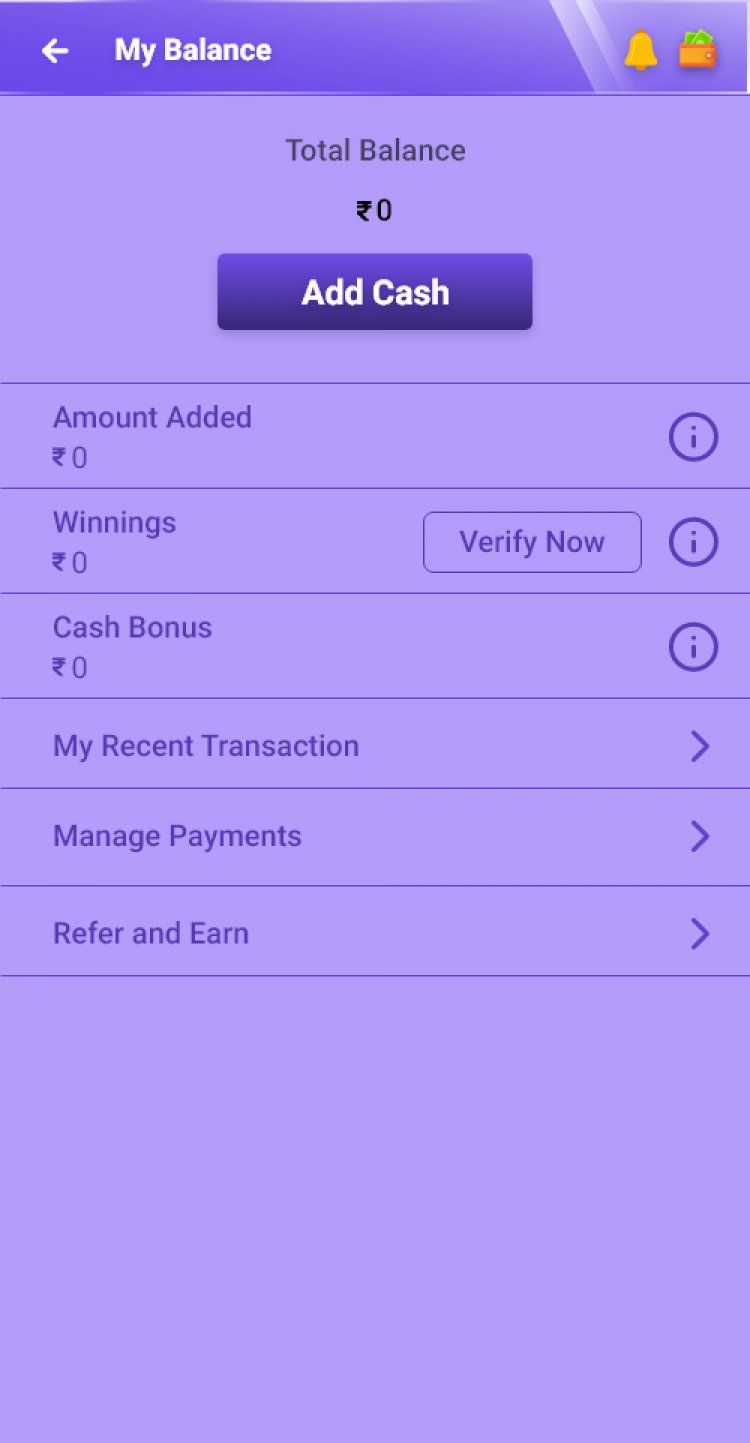
Task: Tap Verify Now for winnings
Action: click(532, 542)
